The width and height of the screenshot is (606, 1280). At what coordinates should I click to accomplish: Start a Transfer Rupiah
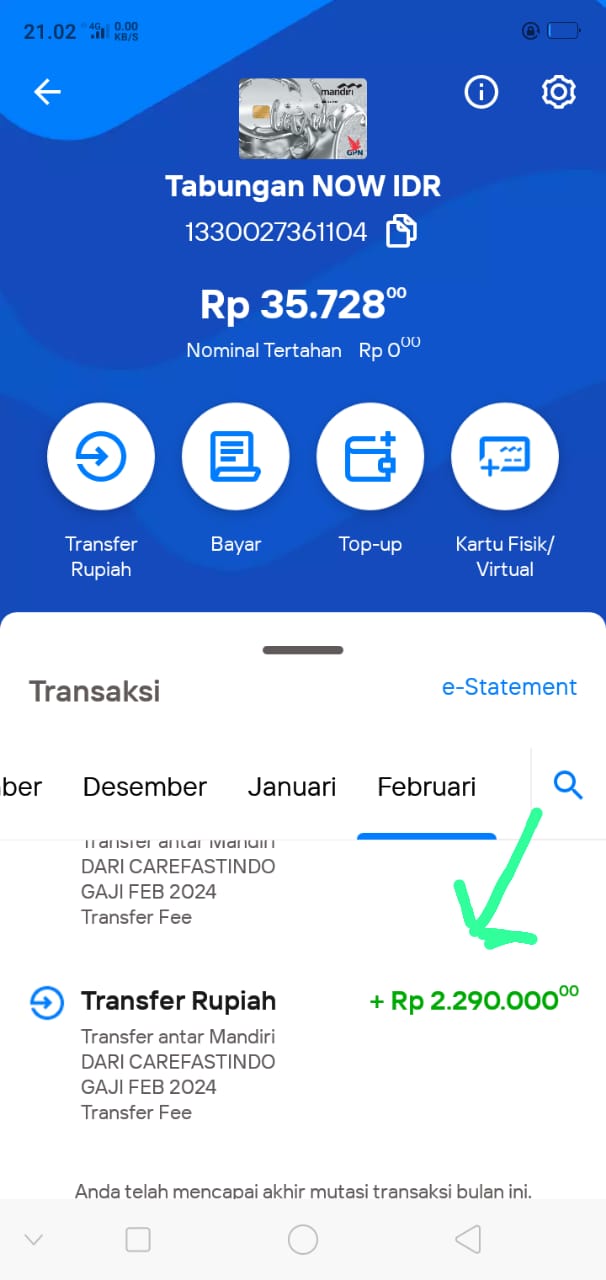[x=101, y=457]
